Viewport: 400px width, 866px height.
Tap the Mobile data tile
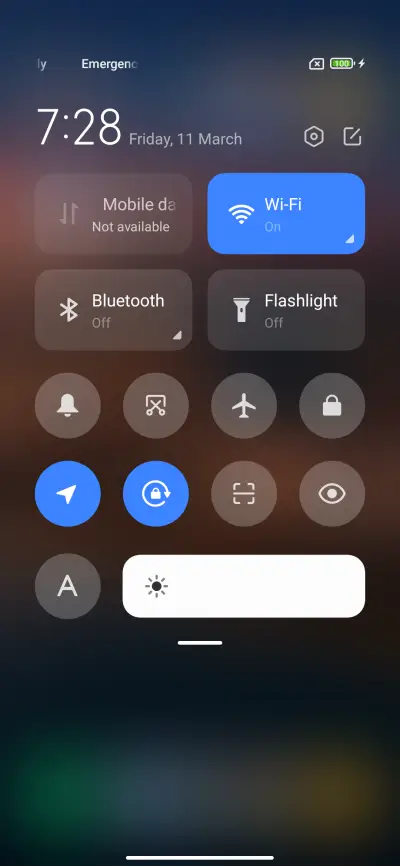tap(113, 214)
